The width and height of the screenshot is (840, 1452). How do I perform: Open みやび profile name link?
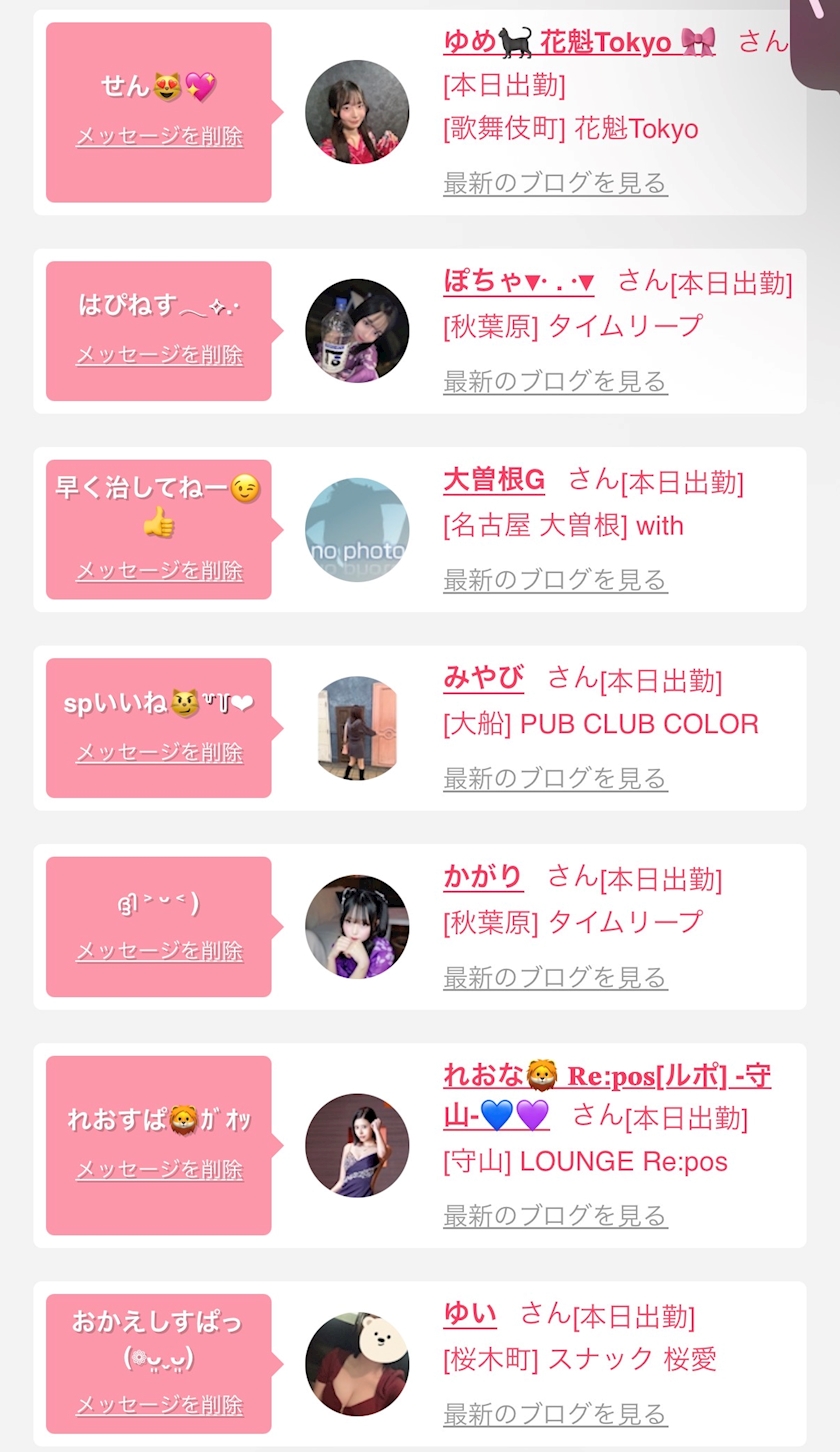tap(483, 678)
